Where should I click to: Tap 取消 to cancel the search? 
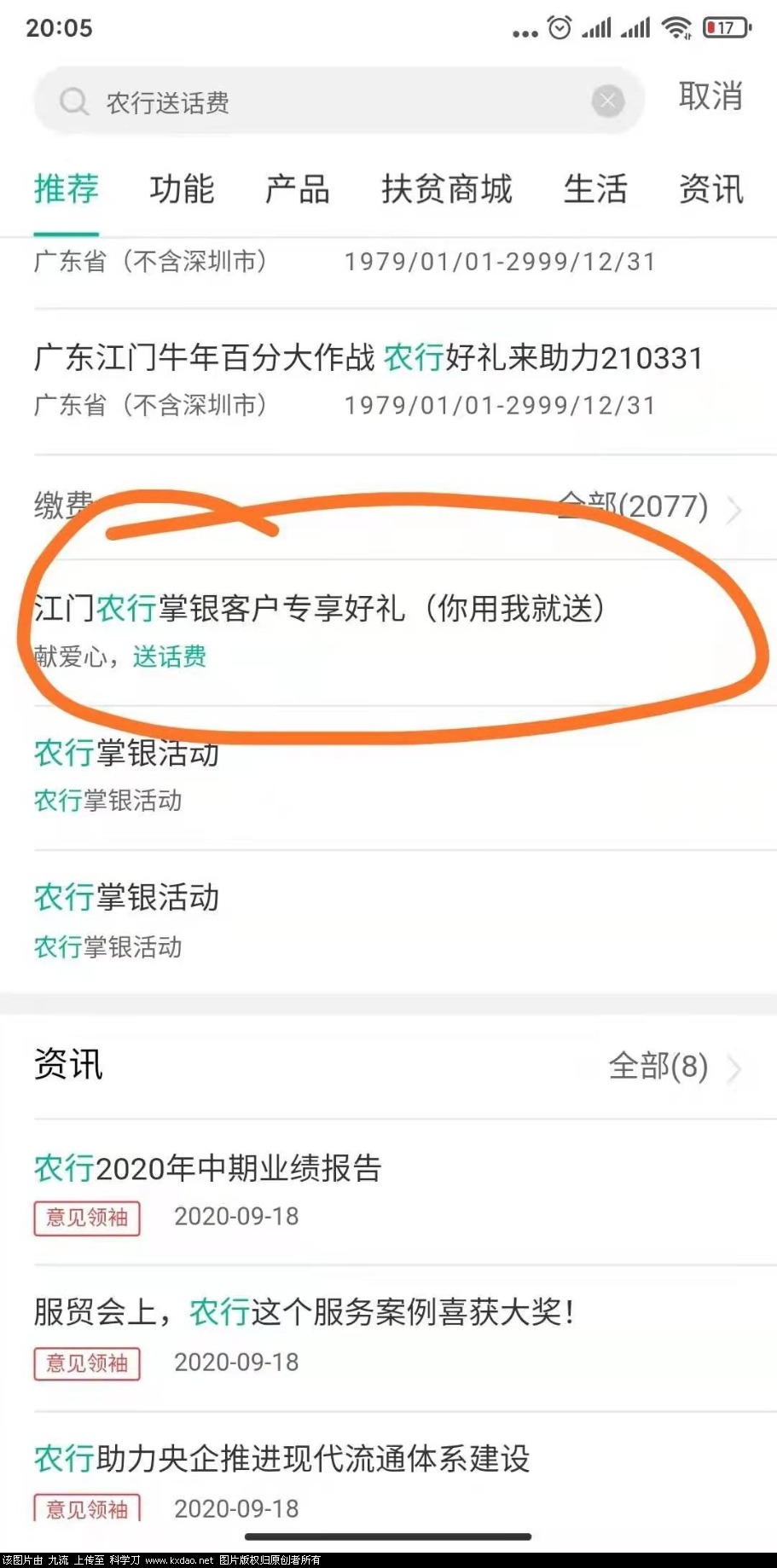710,96
